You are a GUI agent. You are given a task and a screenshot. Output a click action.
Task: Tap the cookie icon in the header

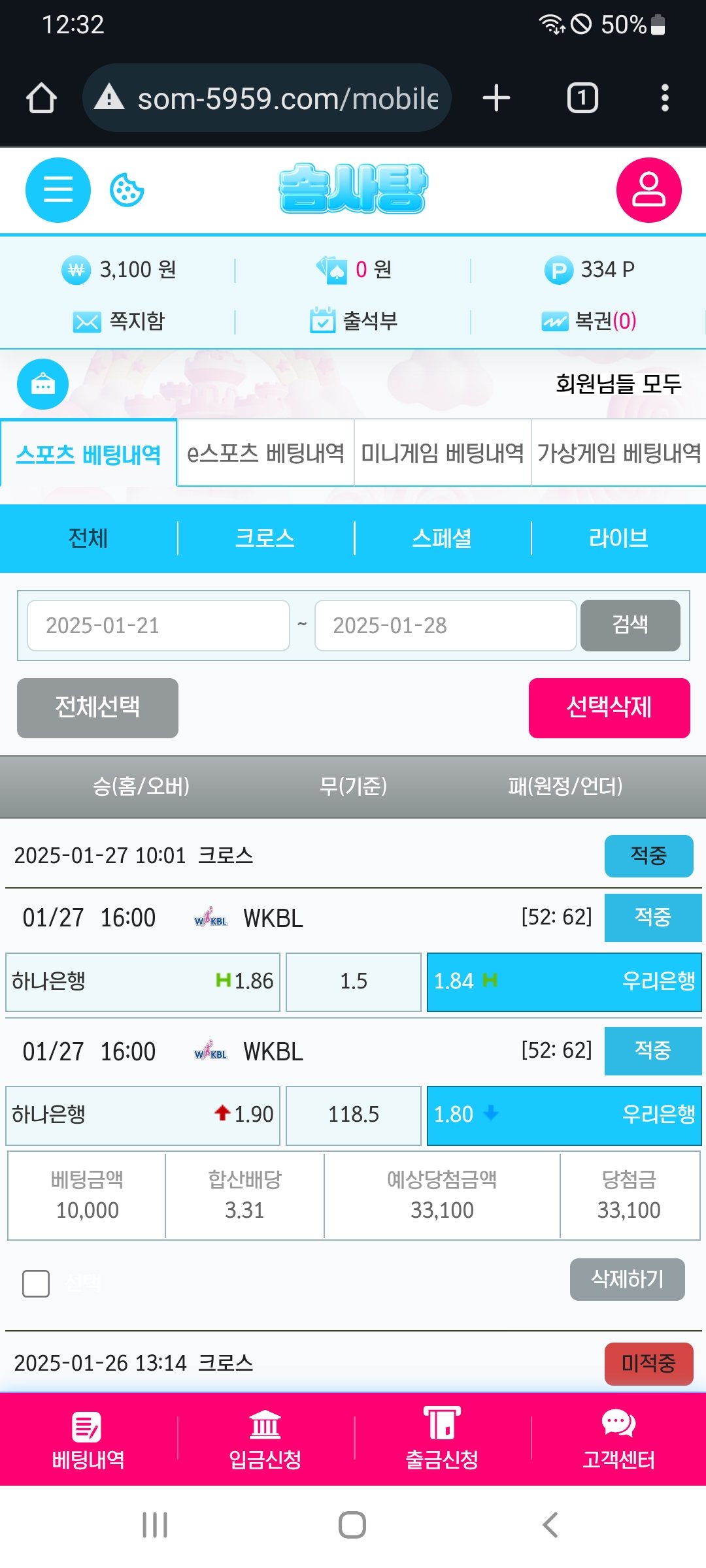(127, 190)
